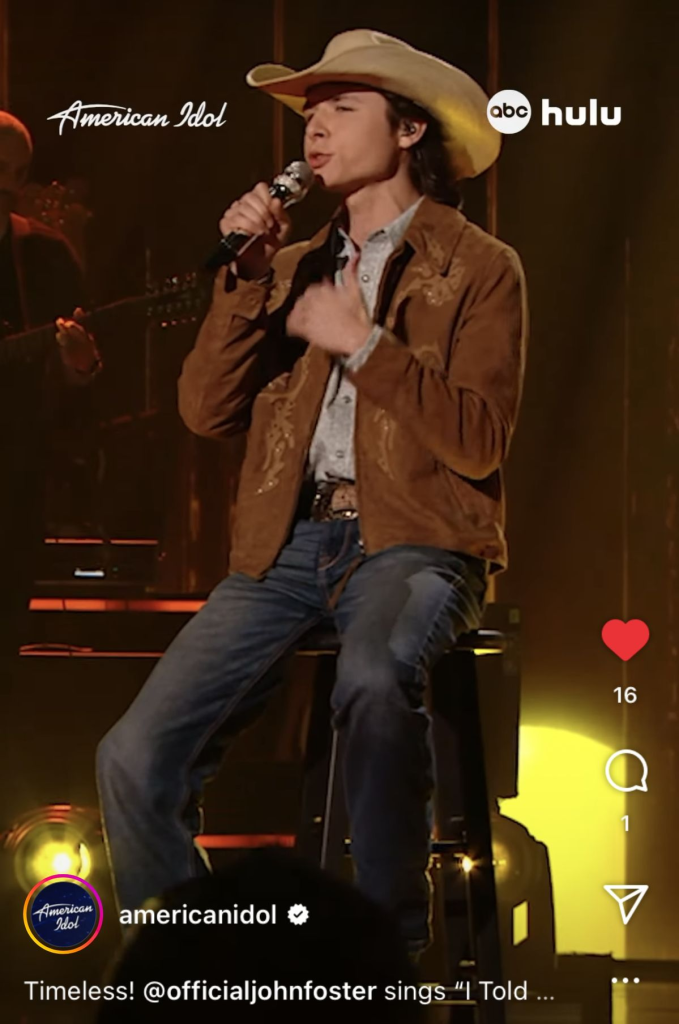The height and width of the screenshot is (1024, 679).
Task: Share the reel via paper plane icon
Action: point(626,903)
